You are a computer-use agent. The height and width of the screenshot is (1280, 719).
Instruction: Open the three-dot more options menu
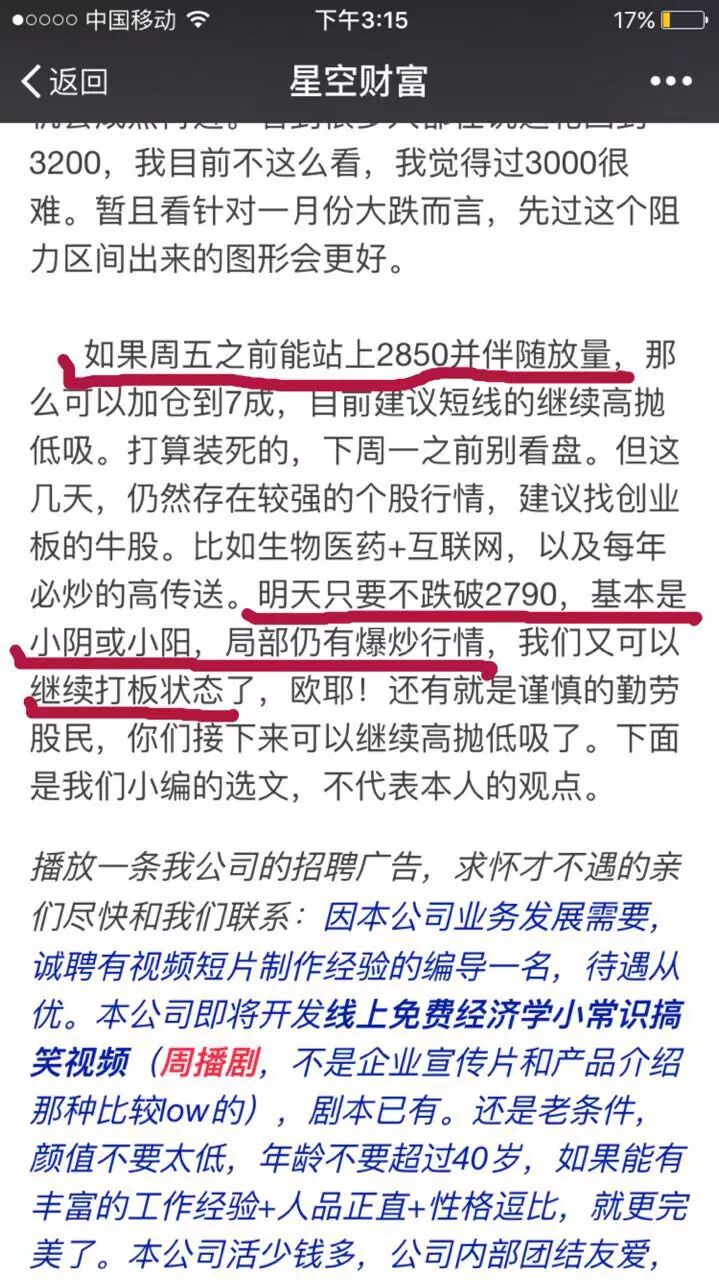coord(670,81)
